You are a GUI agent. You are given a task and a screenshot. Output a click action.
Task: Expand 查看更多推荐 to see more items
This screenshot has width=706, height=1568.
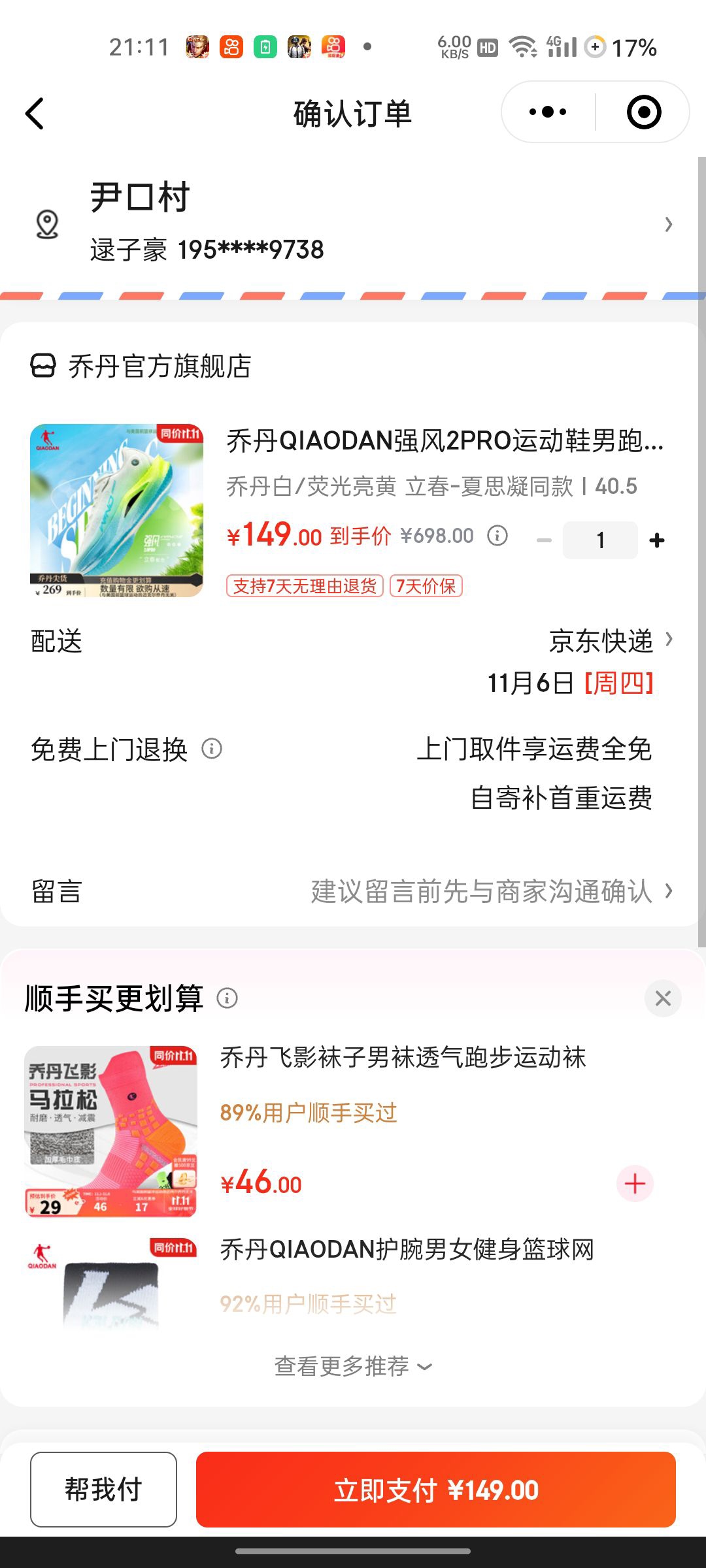(353, 1366)
